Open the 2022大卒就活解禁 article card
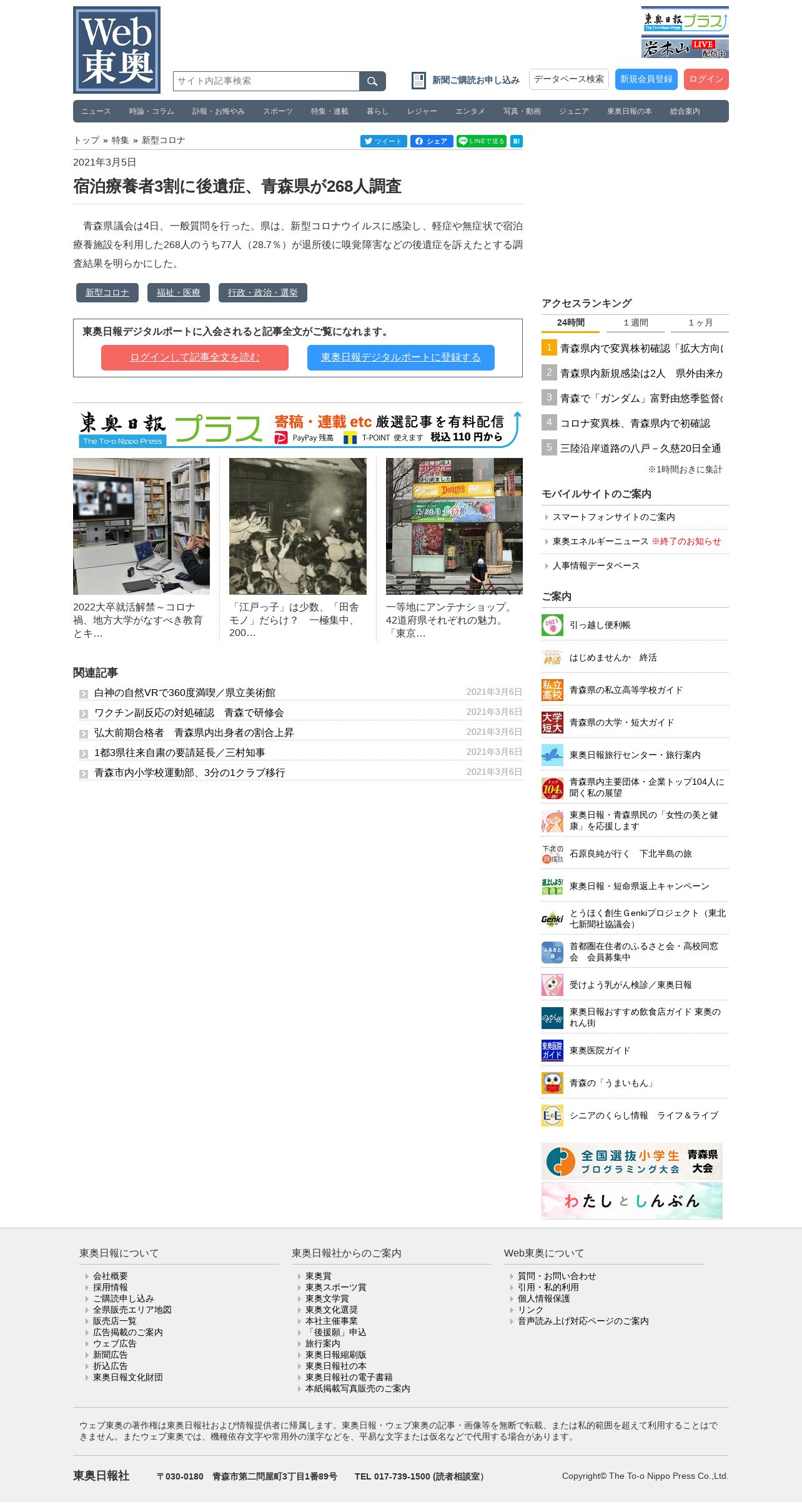The width and height of the screenshot is (802, 1512). [x=141, y=549]
